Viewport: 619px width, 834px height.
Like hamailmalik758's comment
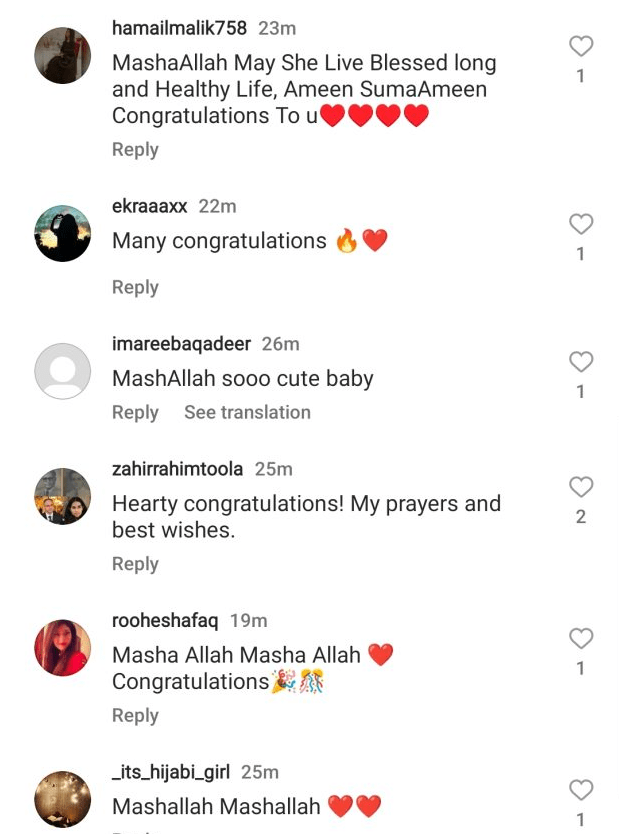[581, 46]
